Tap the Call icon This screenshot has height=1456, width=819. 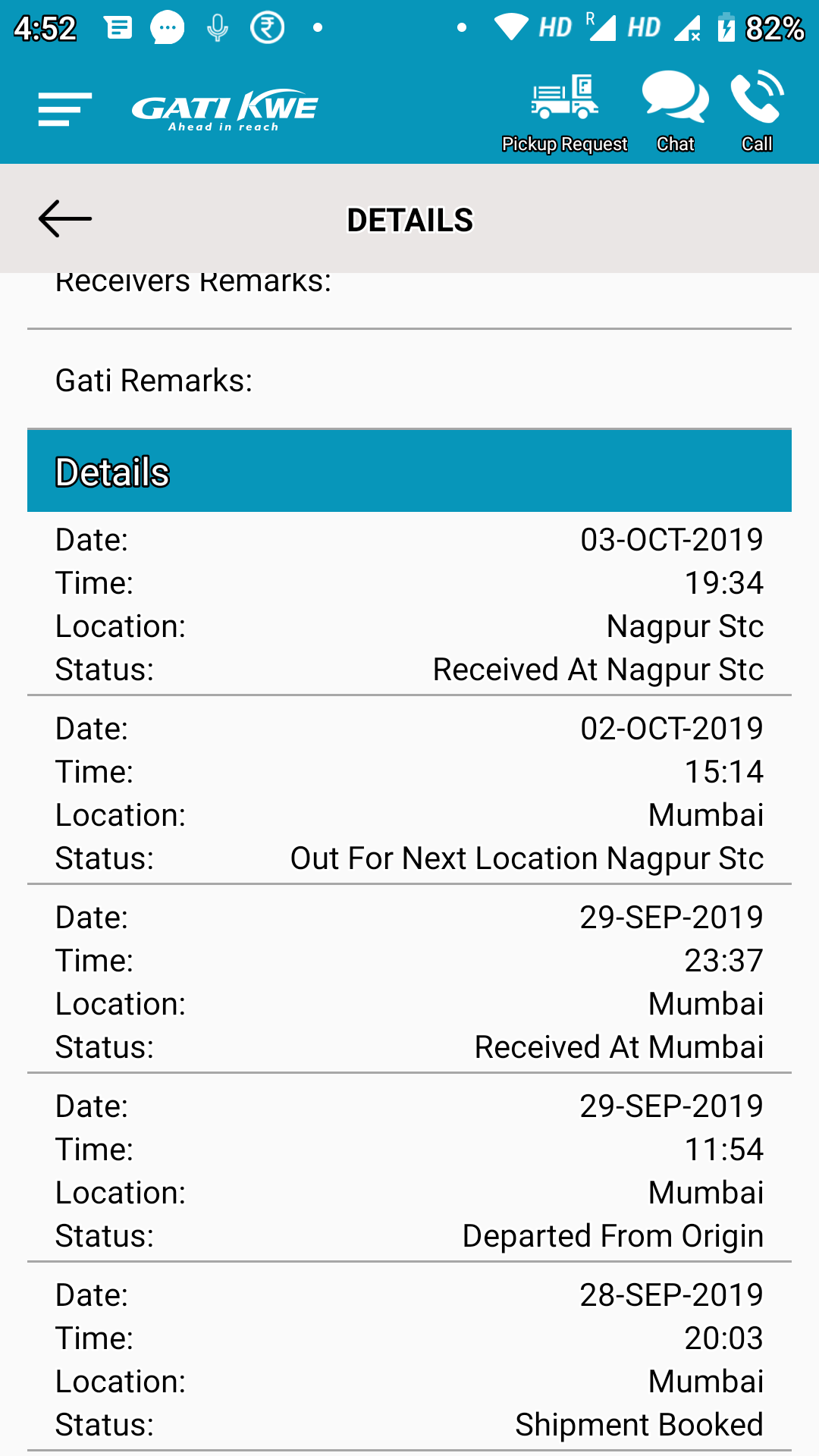point(757,111)
